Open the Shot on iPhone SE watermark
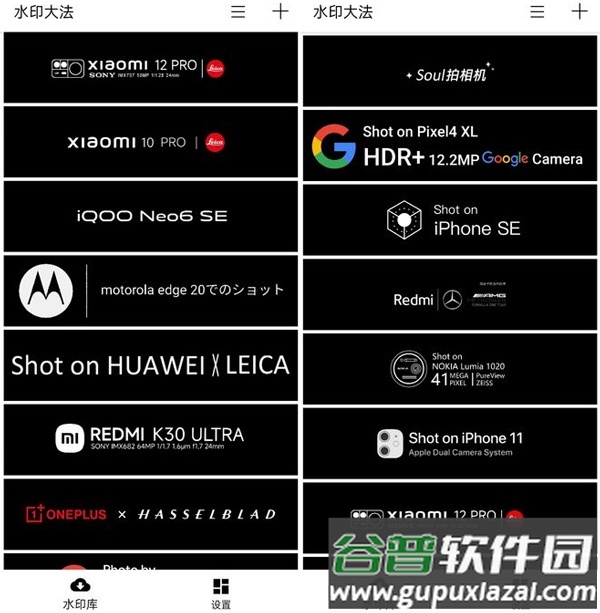The height and width of the screenshot is (613, 600). tap(449, 220)
